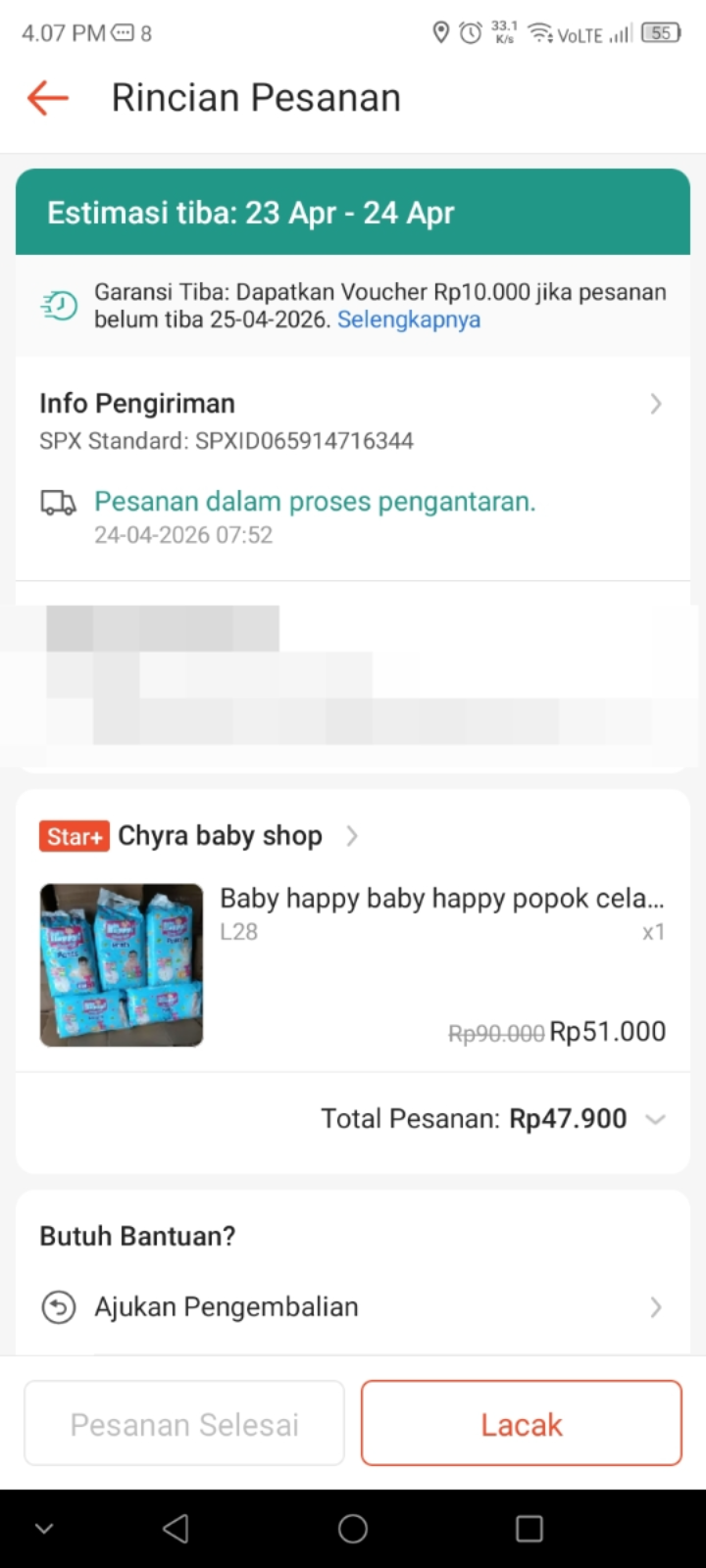Go to the system home screen
Screen dimensions: 706x1568
353,1529
